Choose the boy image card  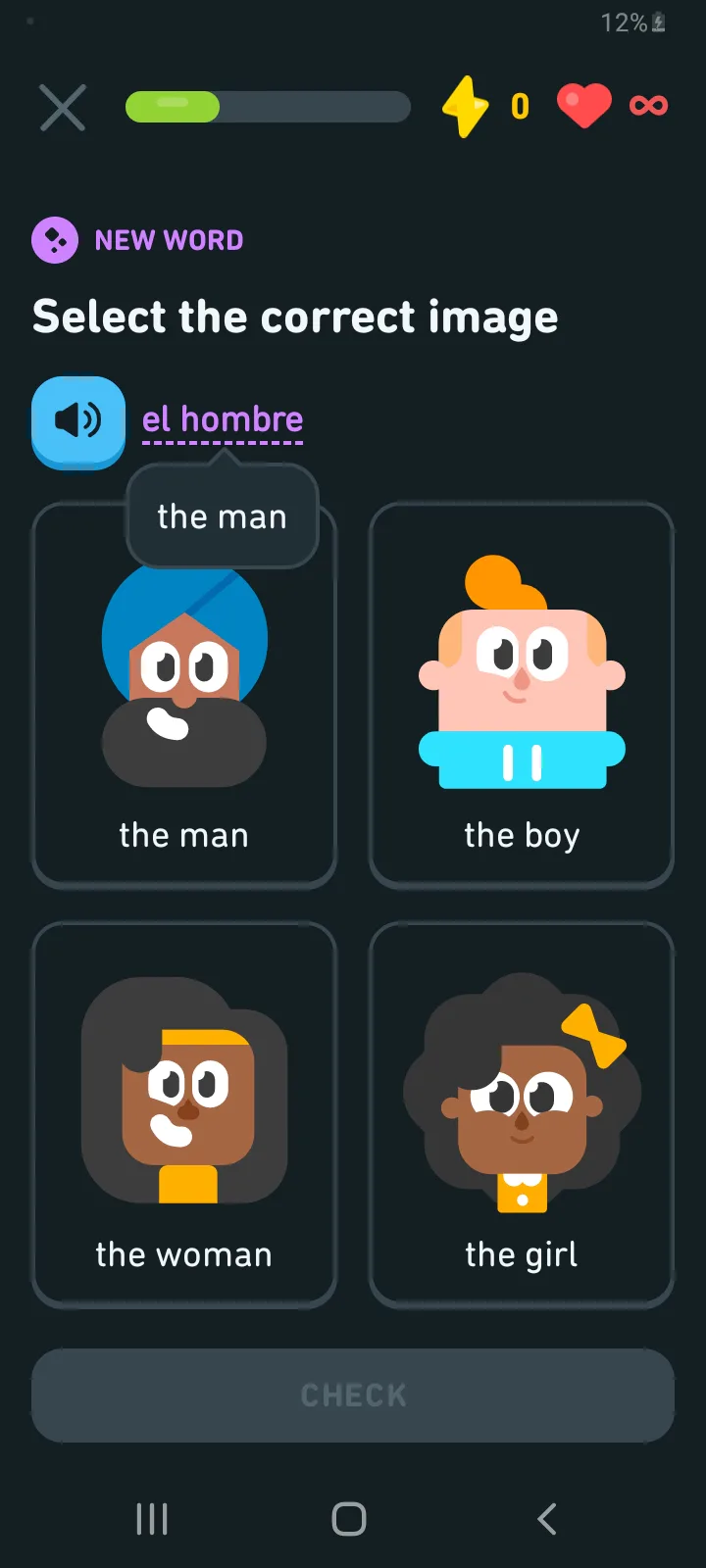(522, 696)
